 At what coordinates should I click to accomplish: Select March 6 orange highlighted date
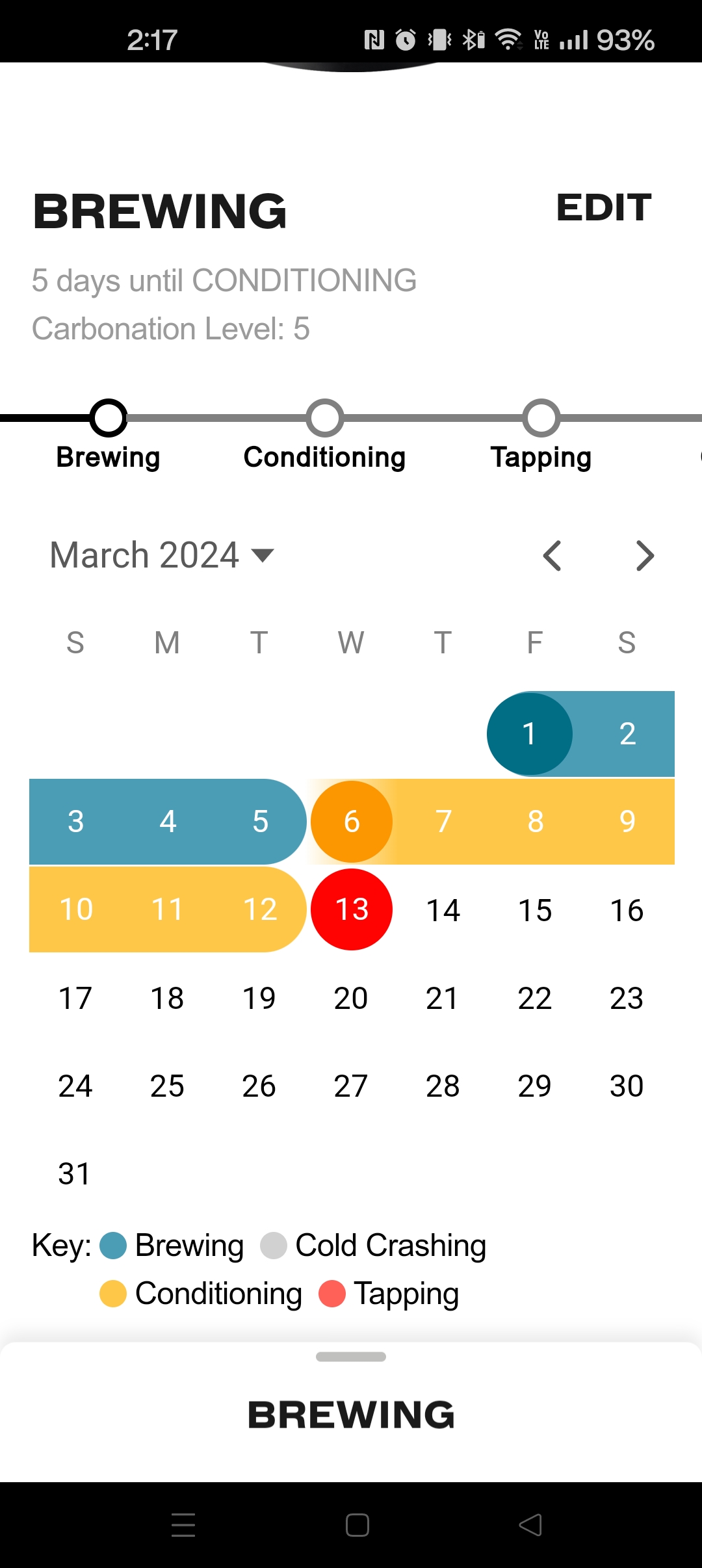tap(351, 821)
